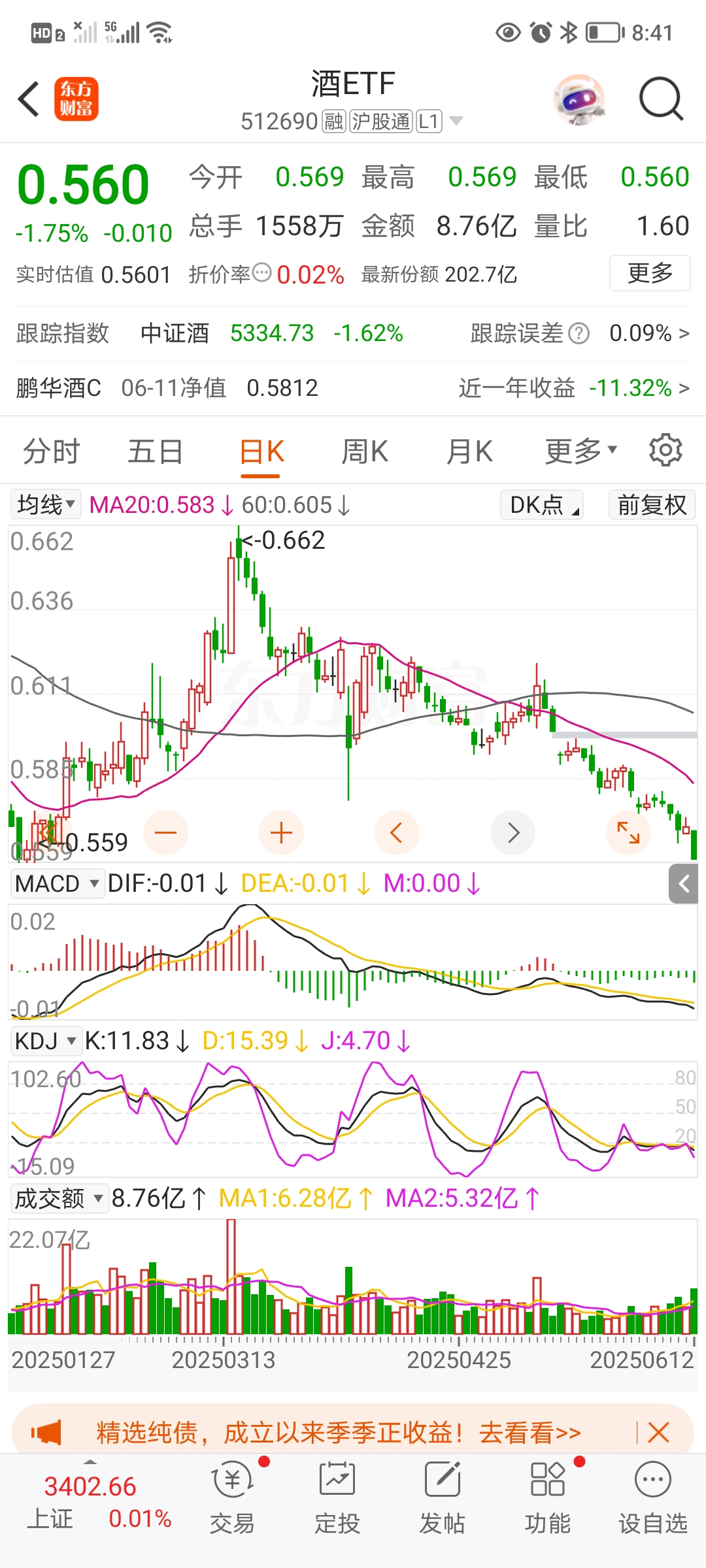
Task: Open the 均线 indicator dropdown
Action: point(46,505)
